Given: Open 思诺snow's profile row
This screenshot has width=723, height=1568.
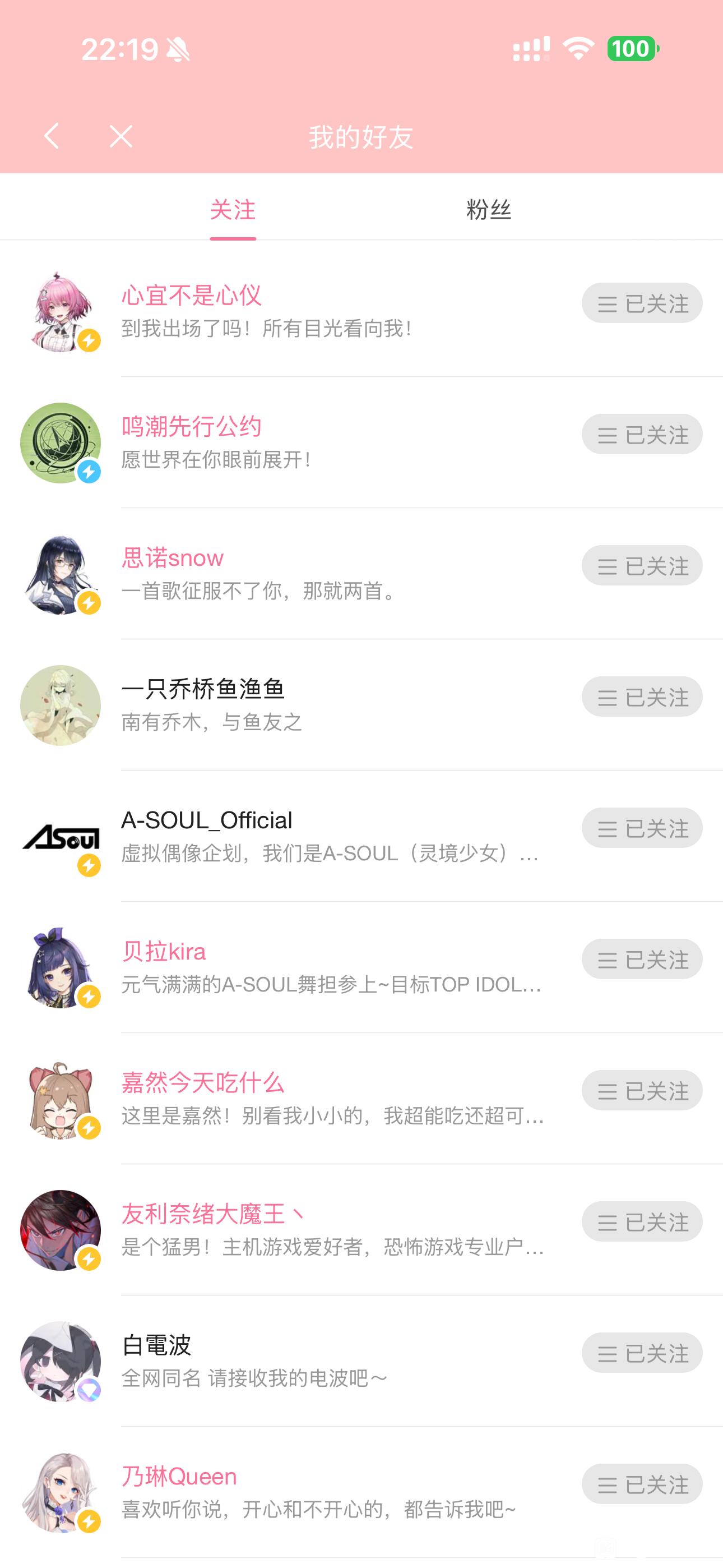Looking at the screenshot, I should (x=172, y=558).
